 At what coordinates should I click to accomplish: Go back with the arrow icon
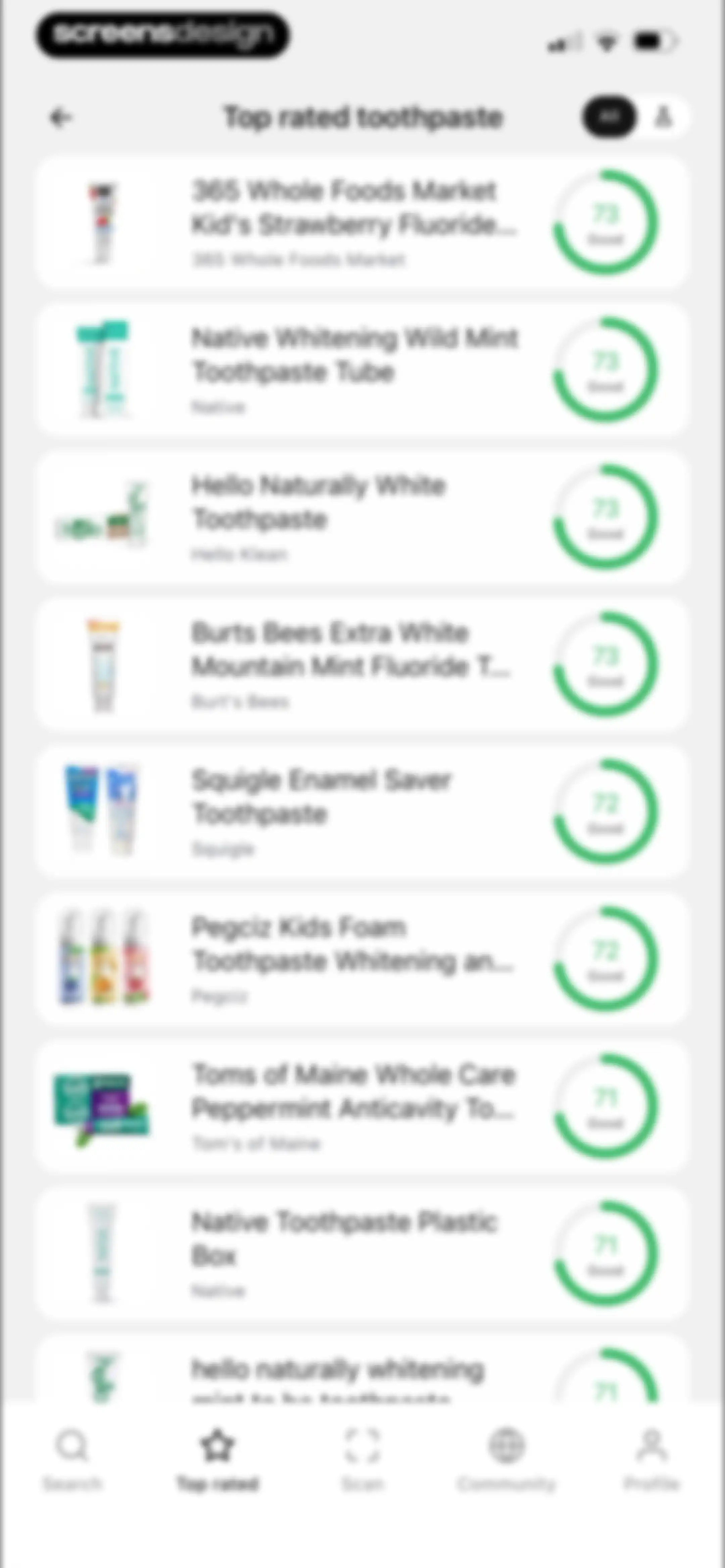tap(60, 117)
